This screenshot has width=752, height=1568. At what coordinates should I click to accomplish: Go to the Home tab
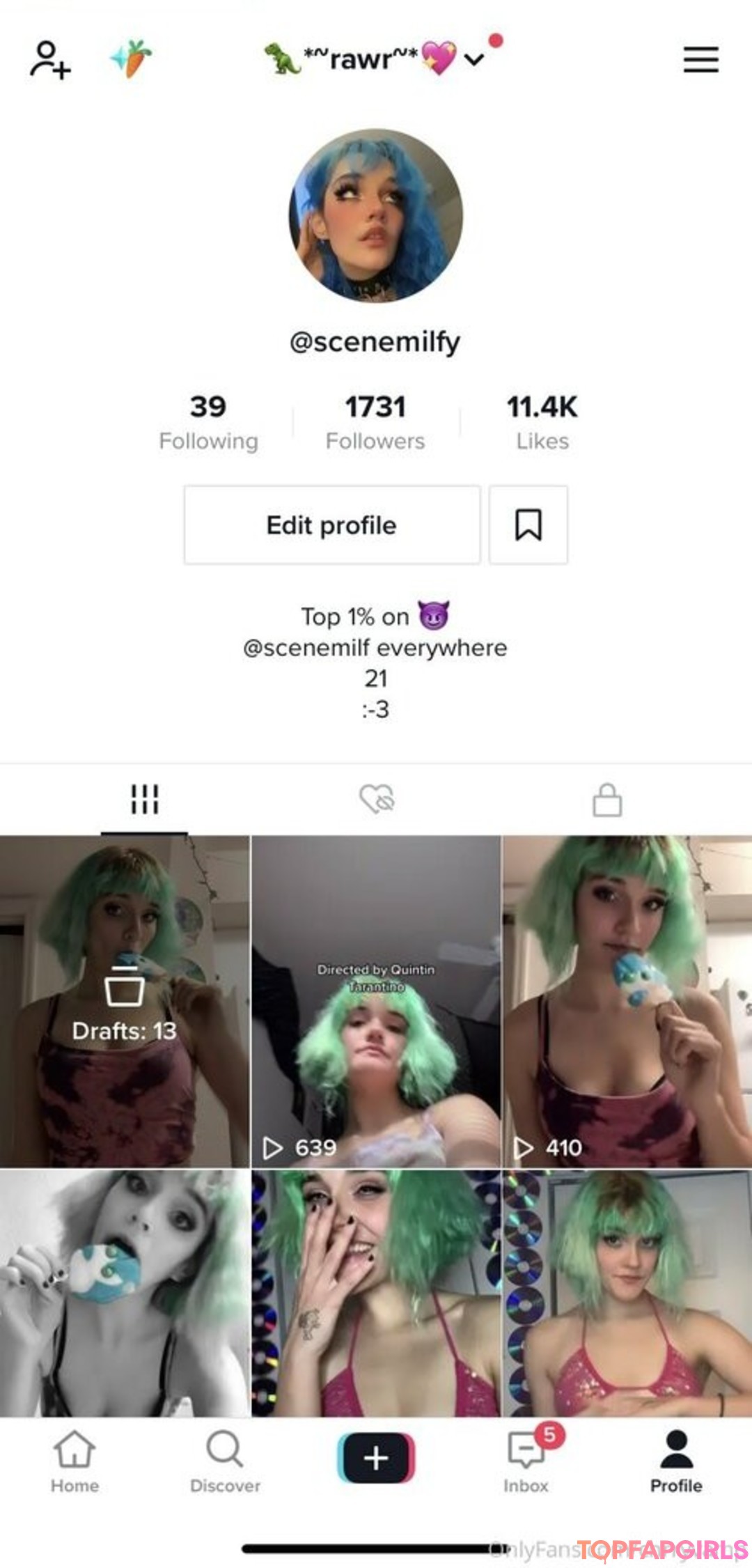tap(75, 1461)
